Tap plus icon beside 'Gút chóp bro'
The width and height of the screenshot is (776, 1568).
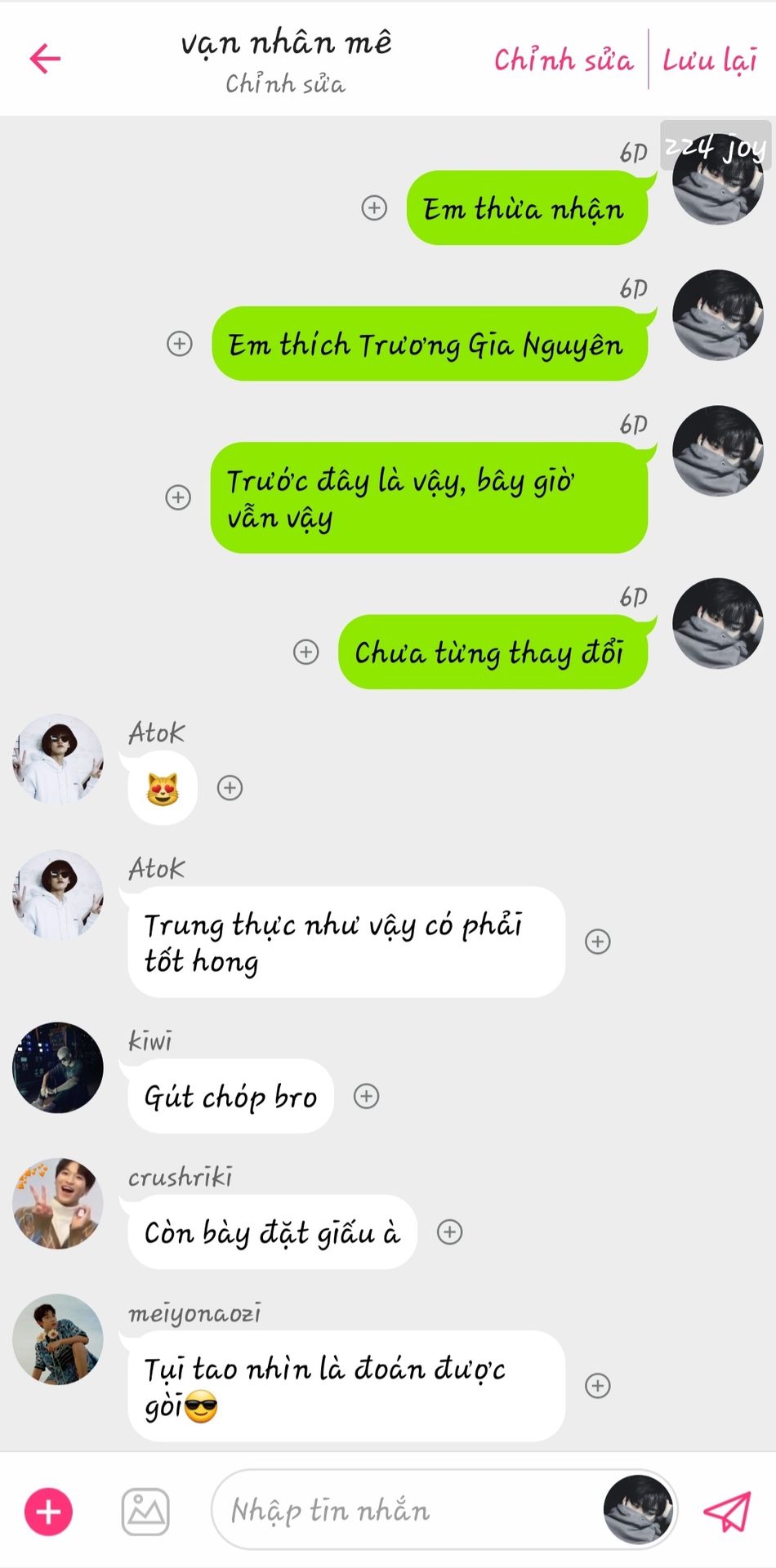pos(366,1096)
